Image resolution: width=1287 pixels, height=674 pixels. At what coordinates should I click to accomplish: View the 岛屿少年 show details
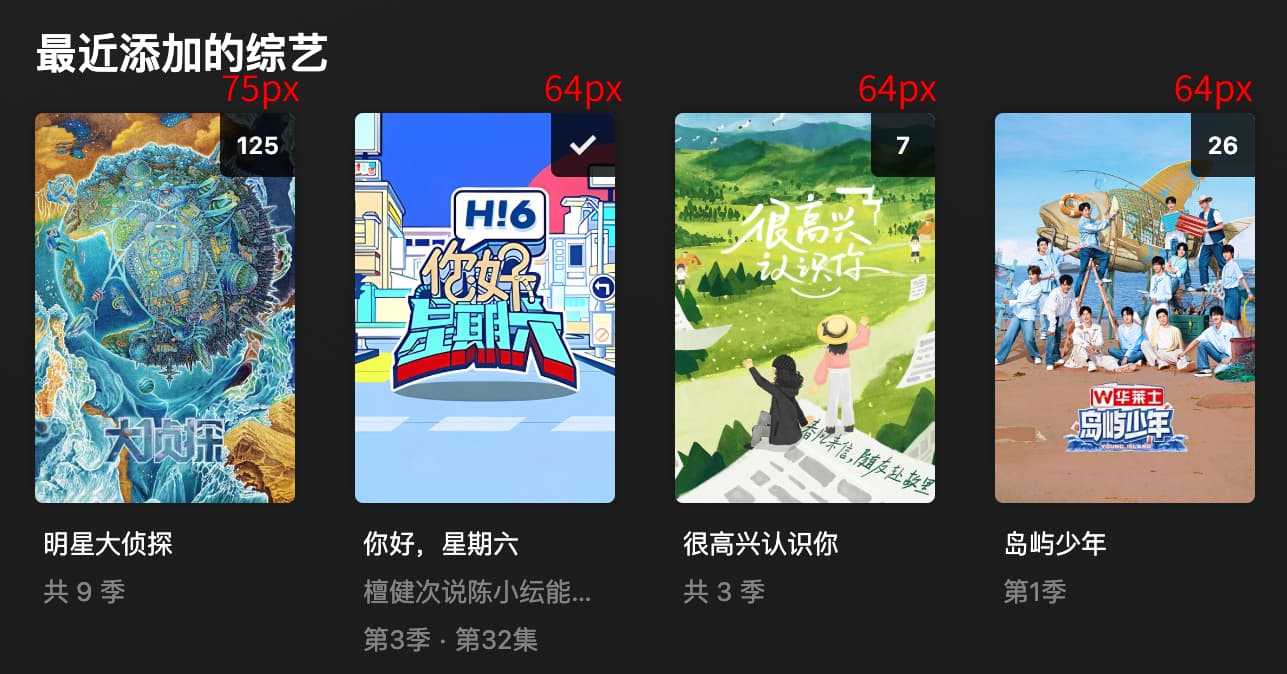point(1125,308)
